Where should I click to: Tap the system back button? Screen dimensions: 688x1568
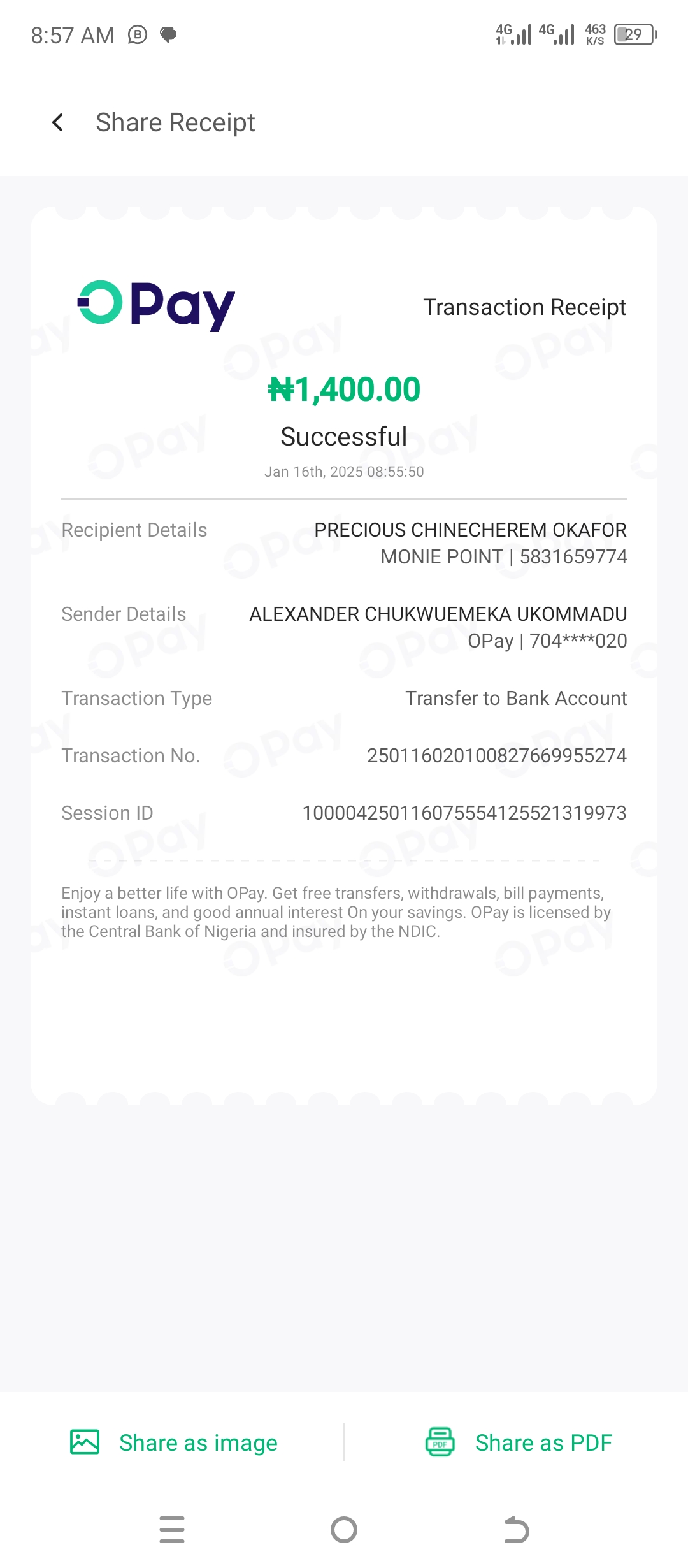[516, 1530]
